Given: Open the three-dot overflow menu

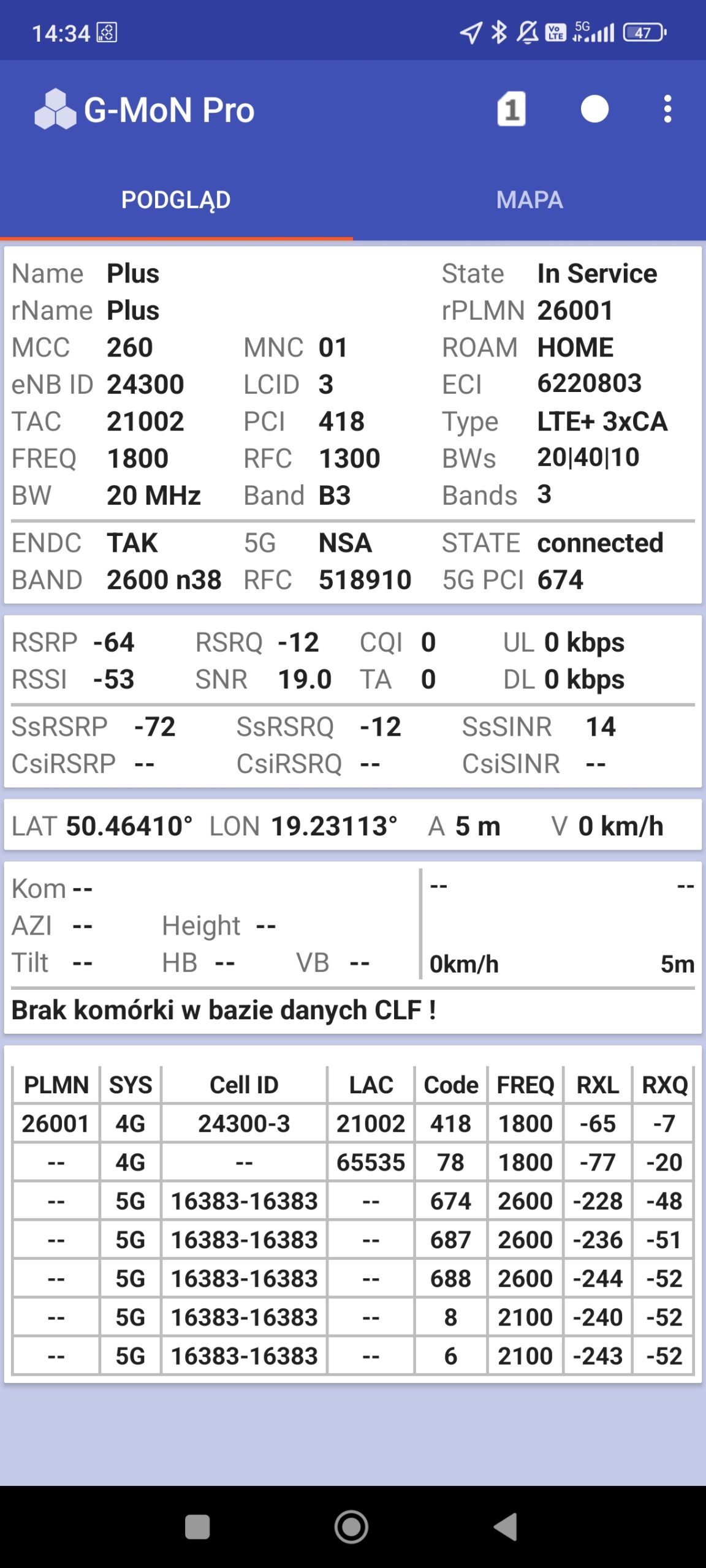Looking at the screenshot, I should 667,110.
